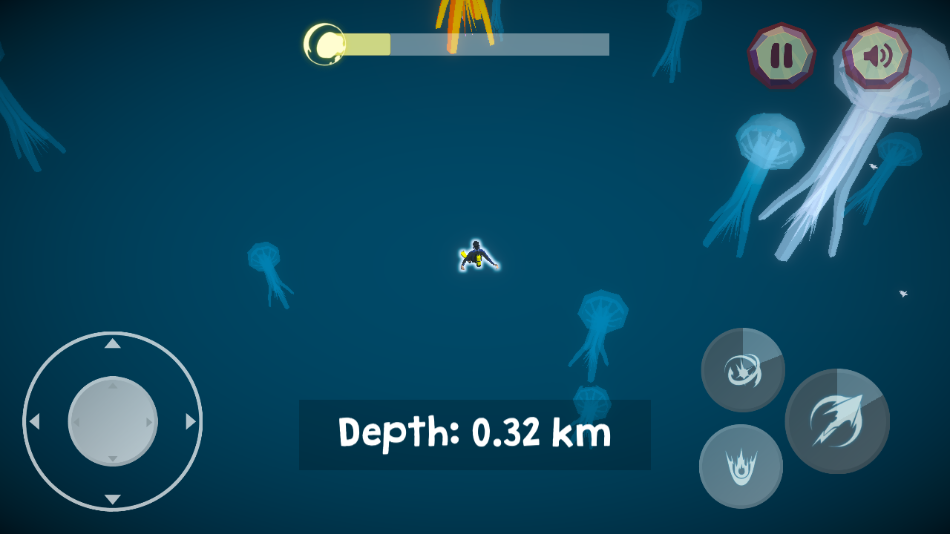Use the dash attack ability
950x534 pixels.
[x=837, y=422]
